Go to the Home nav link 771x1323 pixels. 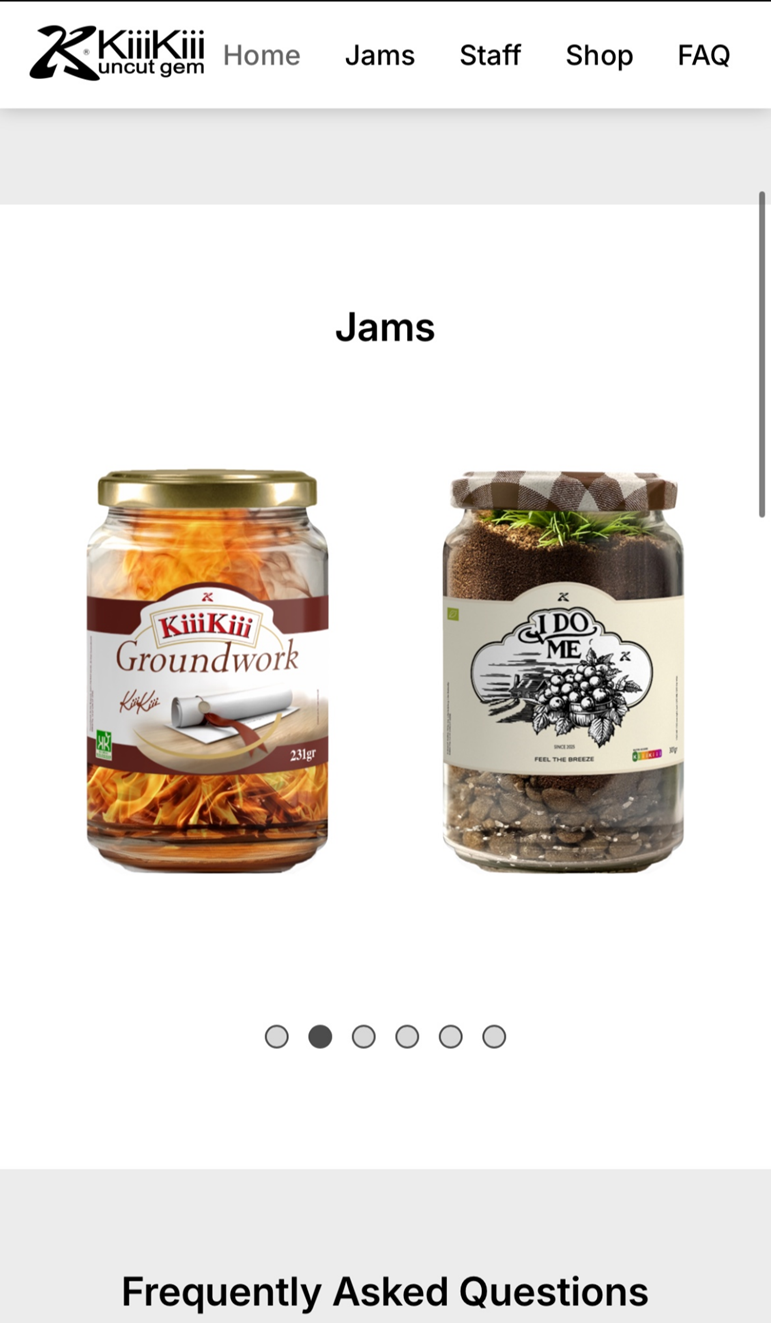point(262,55)
